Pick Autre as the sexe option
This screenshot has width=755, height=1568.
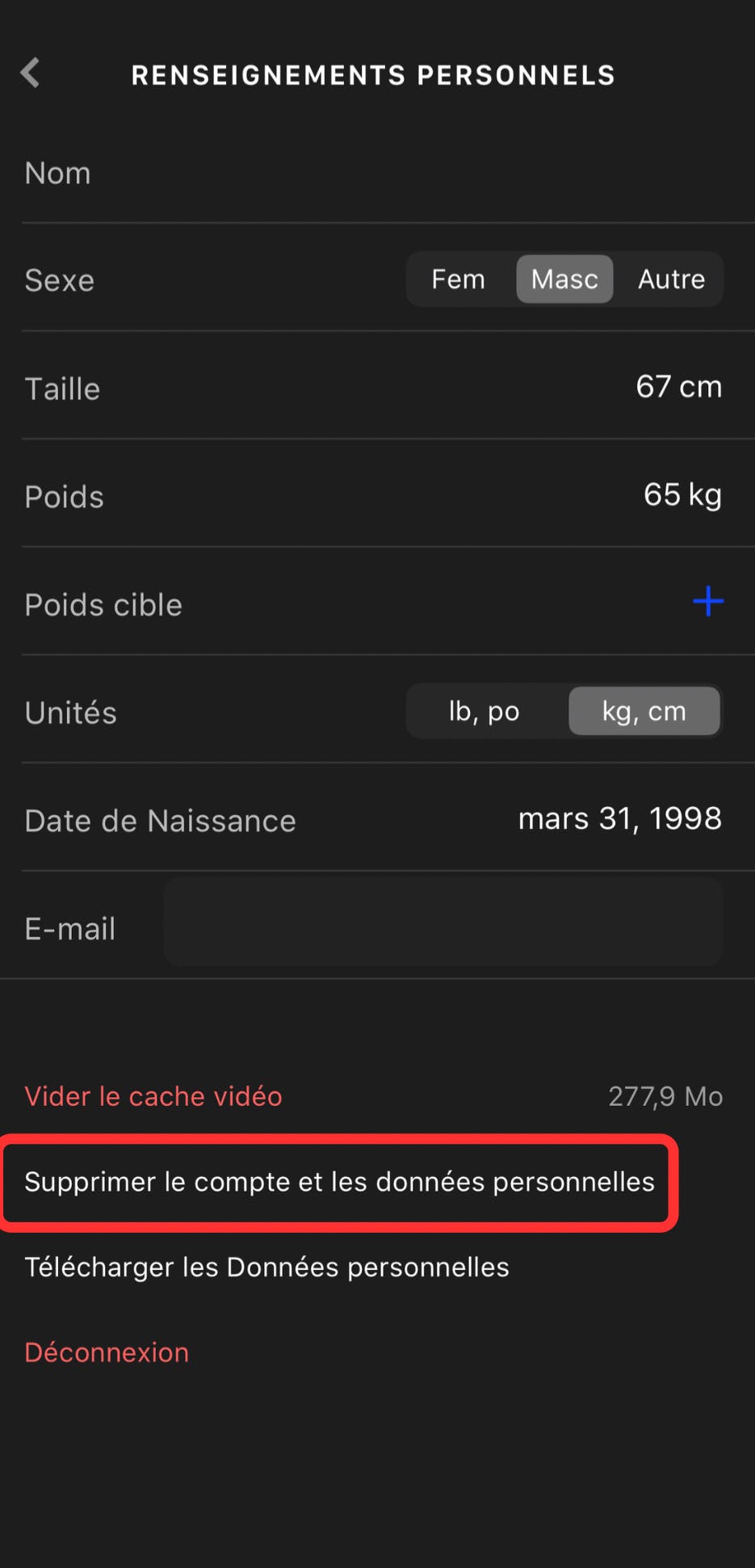(671, 280)
